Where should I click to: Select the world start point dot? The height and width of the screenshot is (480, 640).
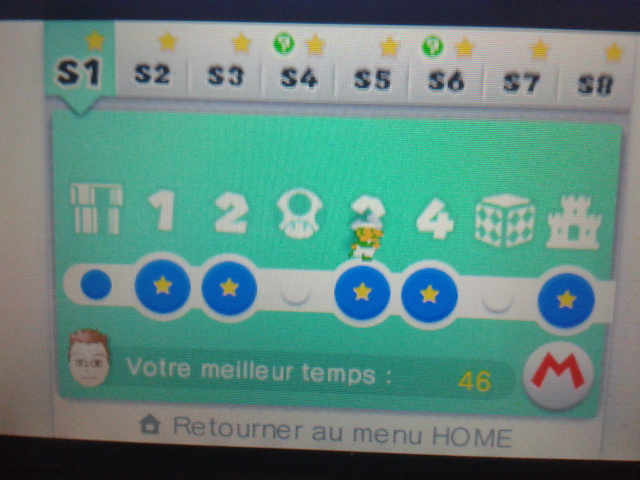click(96, 285)
